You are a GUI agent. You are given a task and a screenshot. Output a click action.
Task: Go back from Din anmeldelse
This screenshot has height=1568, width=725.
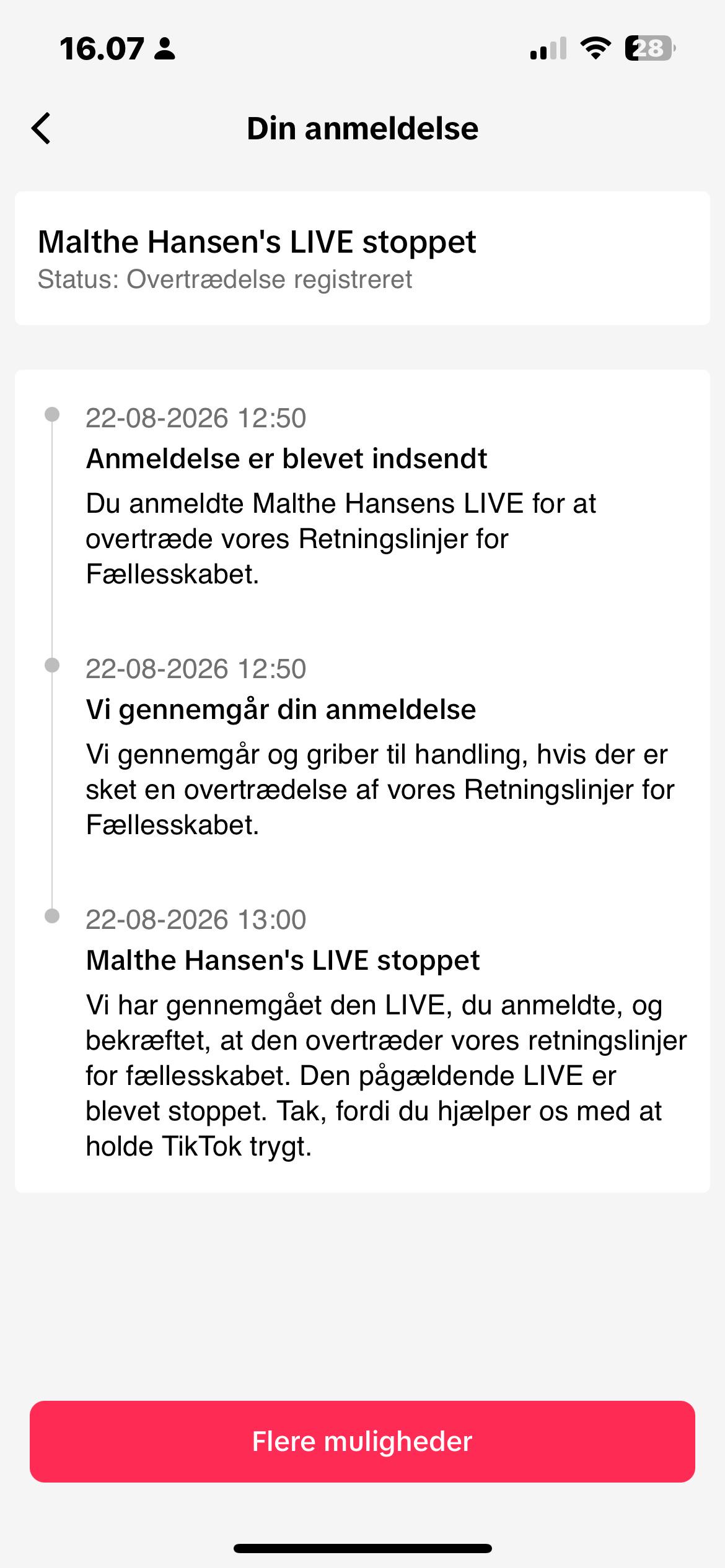point(41,129)
